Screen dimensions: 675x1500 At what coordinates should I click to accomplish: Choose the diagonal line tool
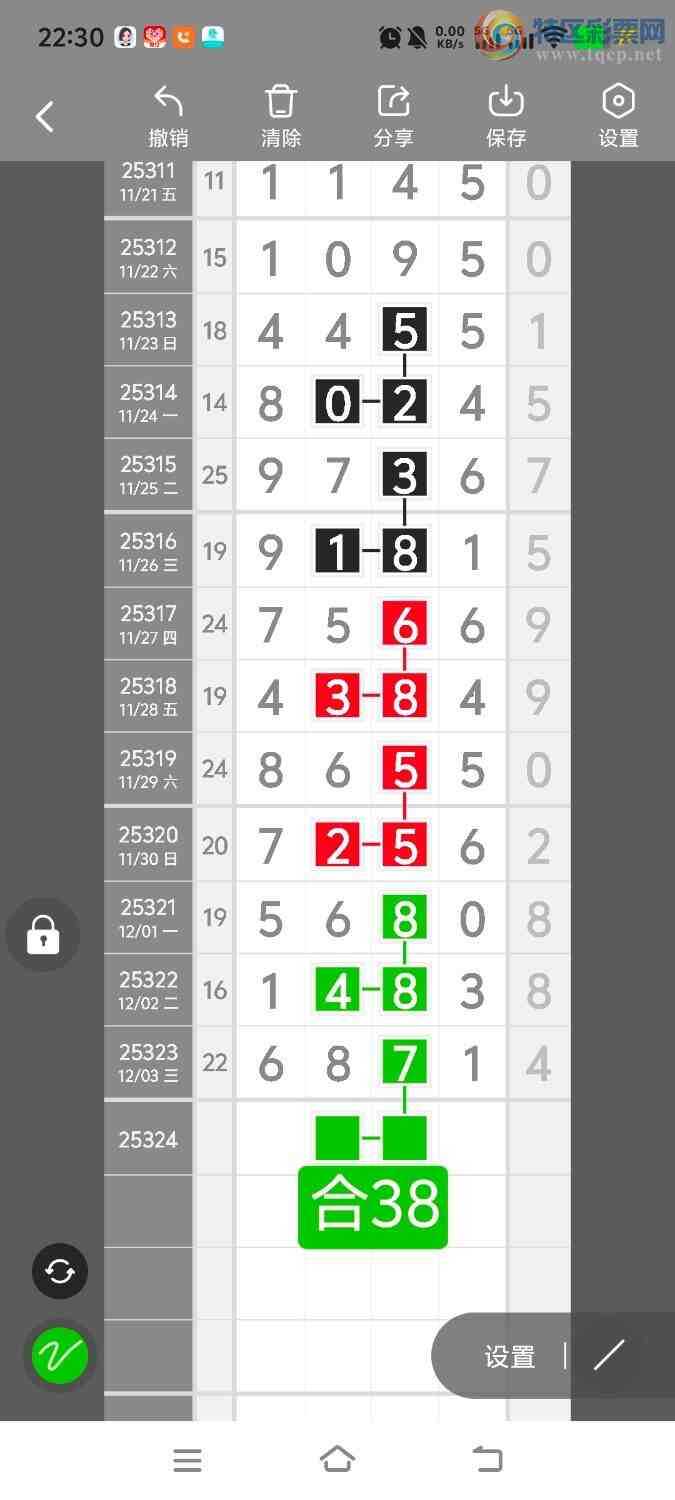click(x=608, y=1356)
